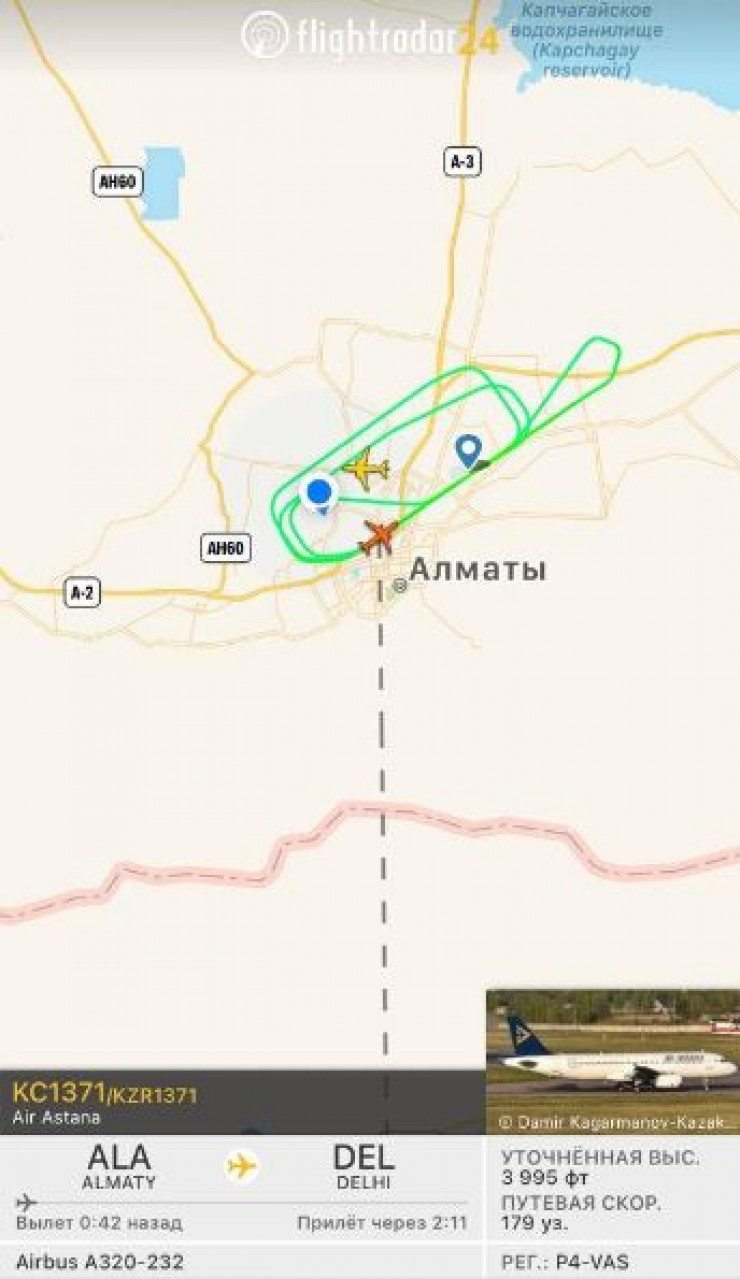Image resolution: width=740 pixels, height=1279 pixels.
Task: Open DEL Delhi arrival airport info
Action: (363, 1167)
